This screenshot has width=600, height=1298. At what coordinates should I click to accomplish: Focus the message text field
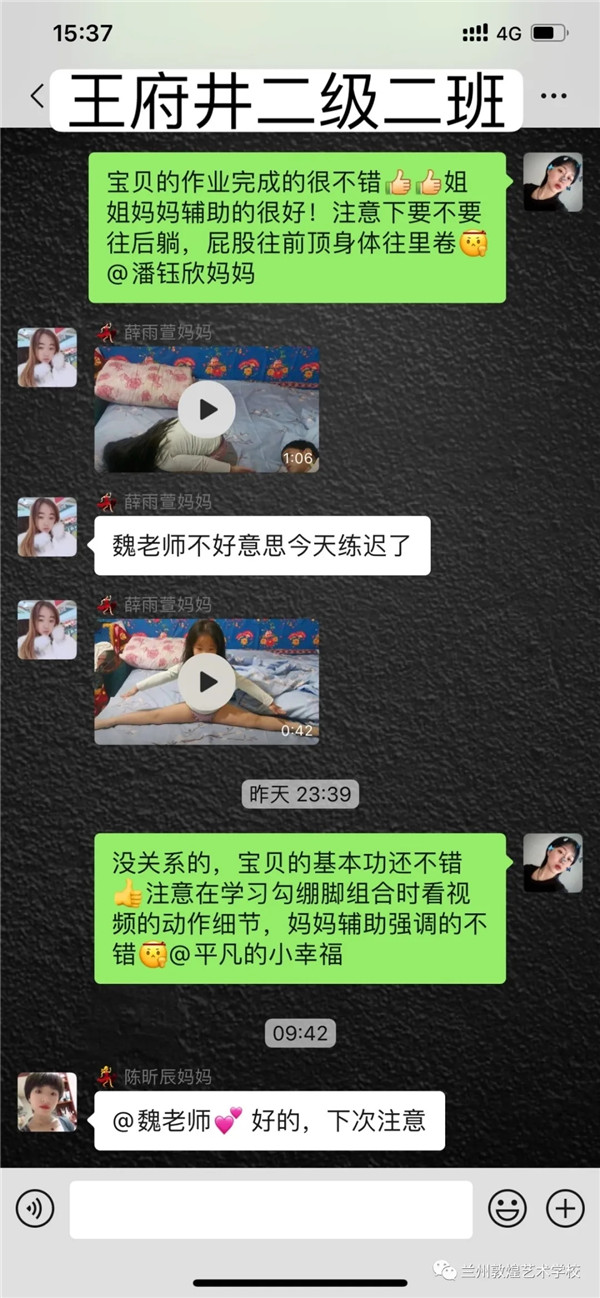coord(270,1209)
